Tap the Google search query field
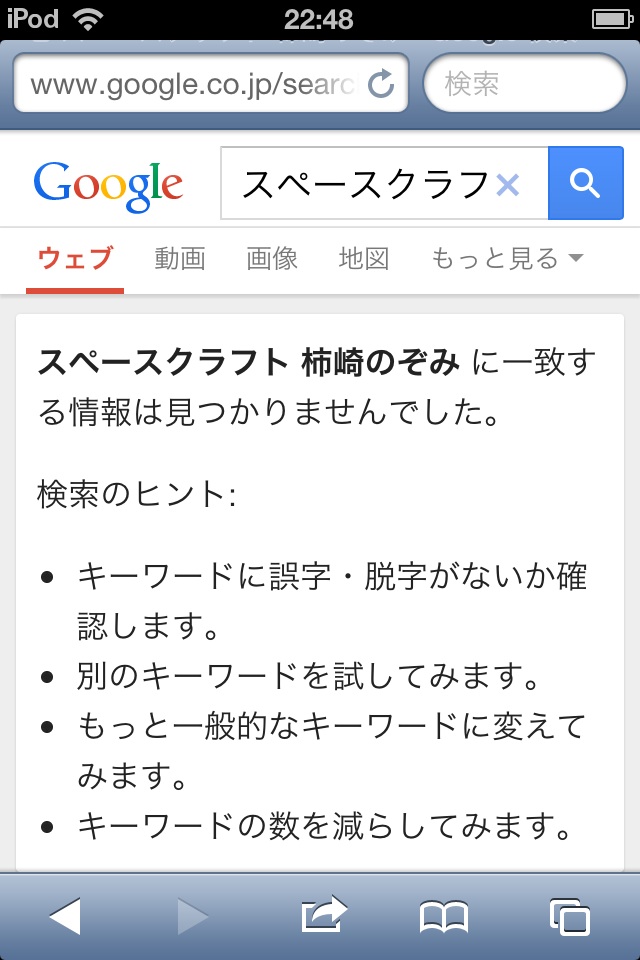640x960 pixels. point(365,184)
